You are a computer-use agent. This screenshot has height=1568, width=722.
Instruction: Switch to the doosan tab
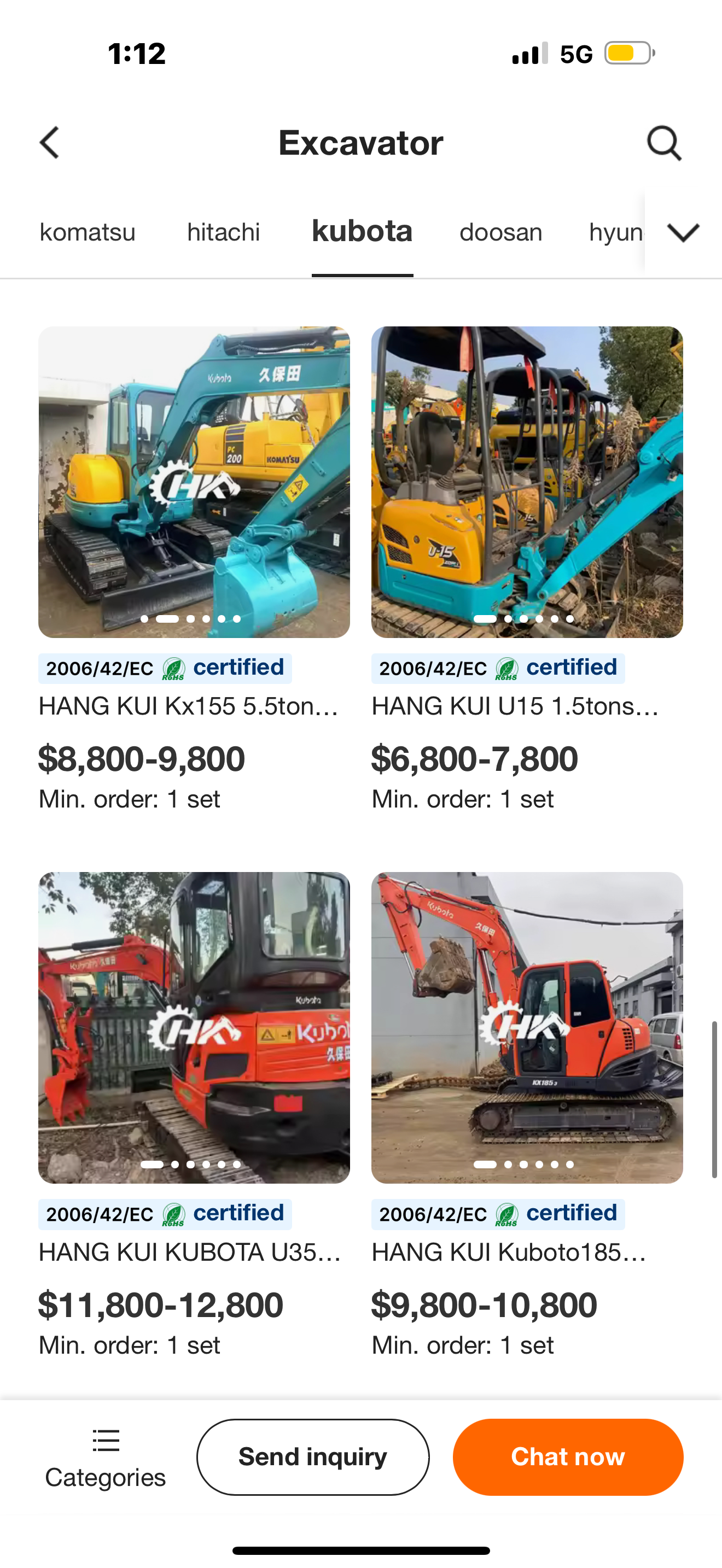click(500, 232)
